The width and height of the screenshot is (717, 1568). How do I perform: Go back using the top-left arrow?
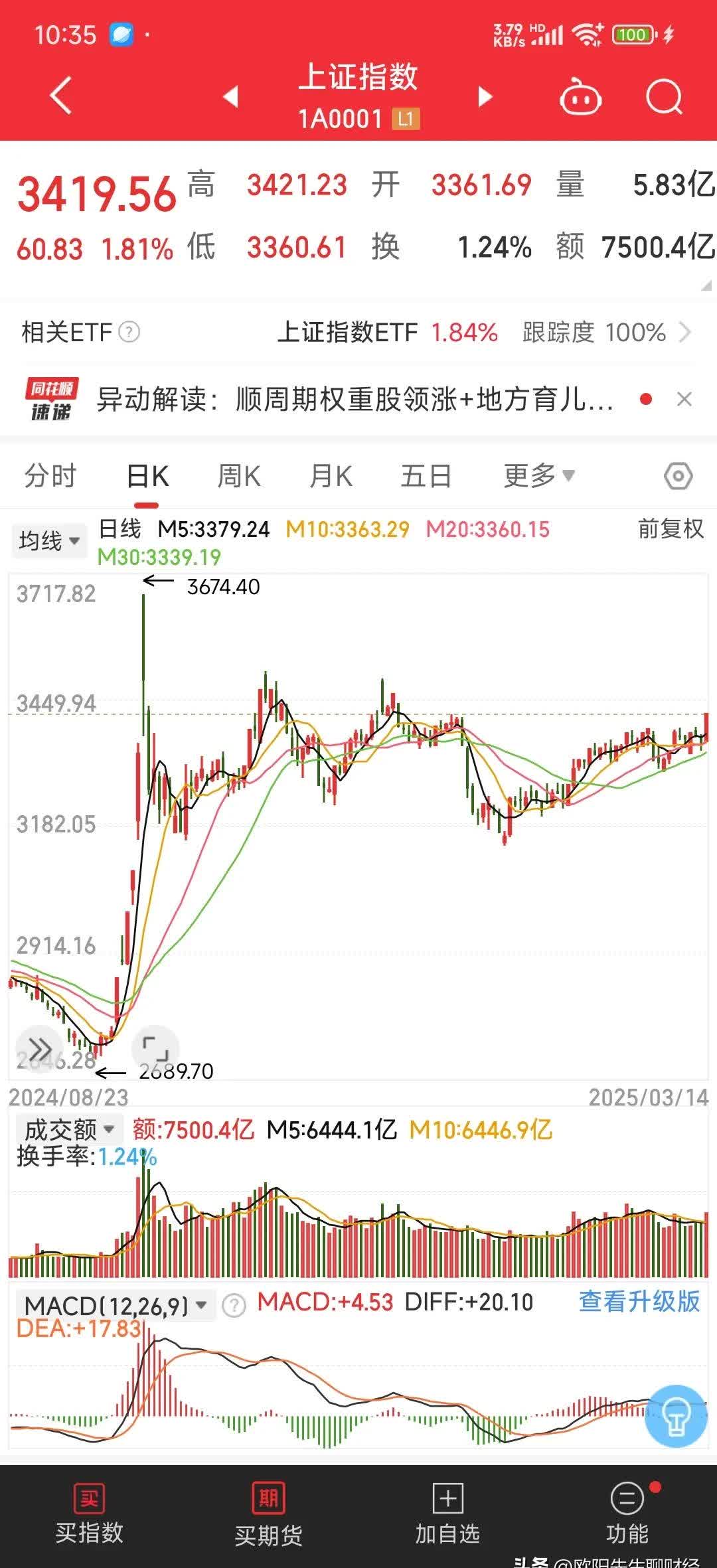(60, 96)
